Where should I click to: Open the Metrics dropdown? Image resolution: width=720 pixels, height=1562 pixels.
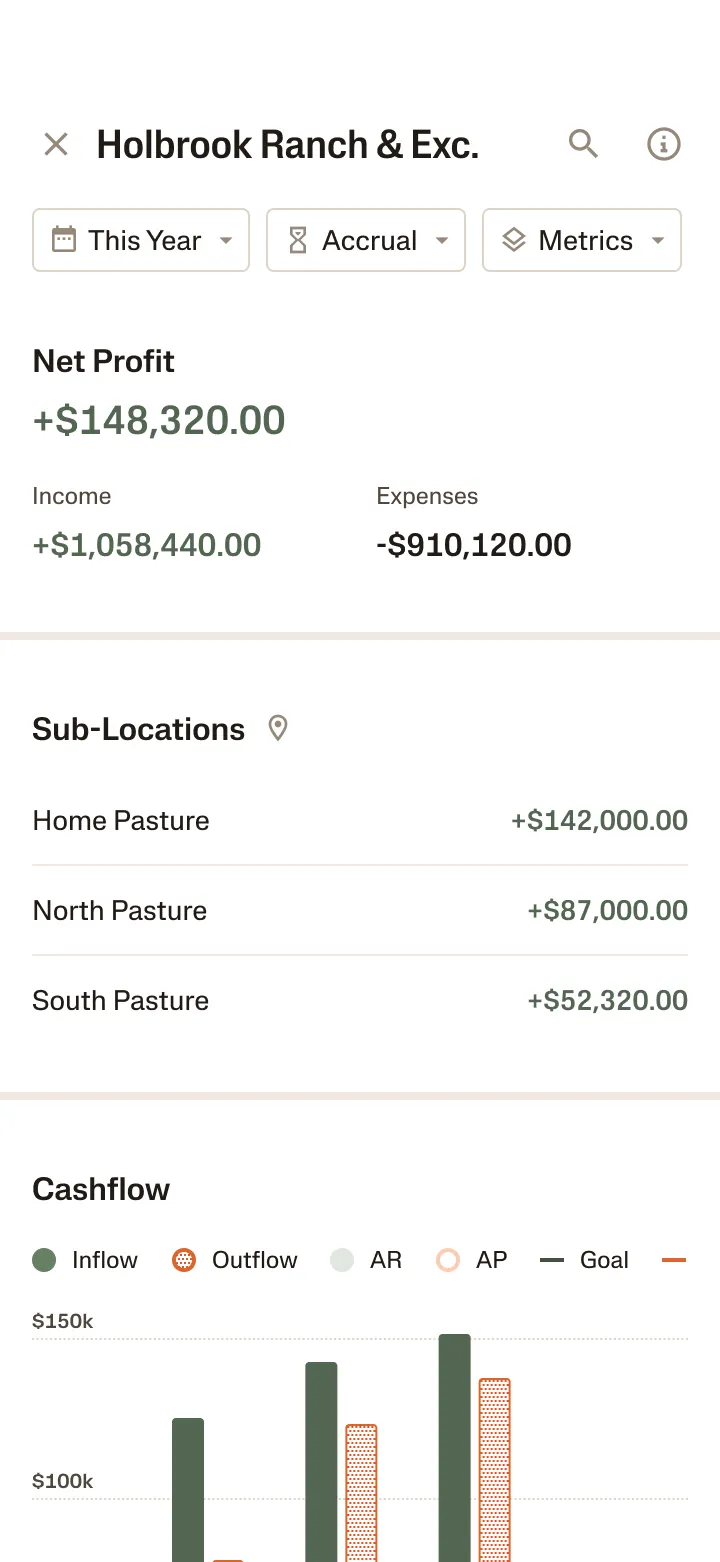point(581,240)
